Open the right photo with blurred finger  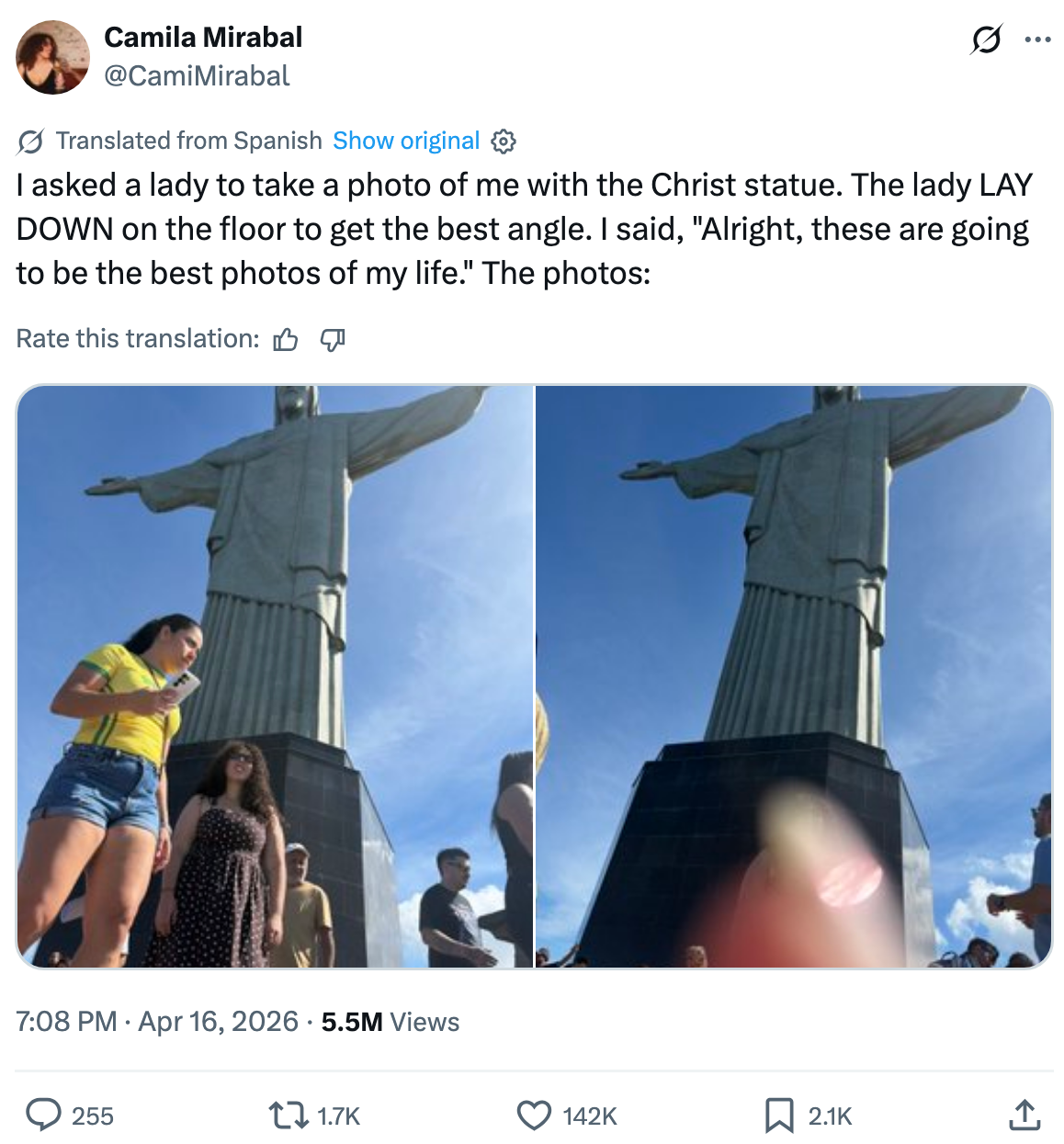click(x=793, y=675)
